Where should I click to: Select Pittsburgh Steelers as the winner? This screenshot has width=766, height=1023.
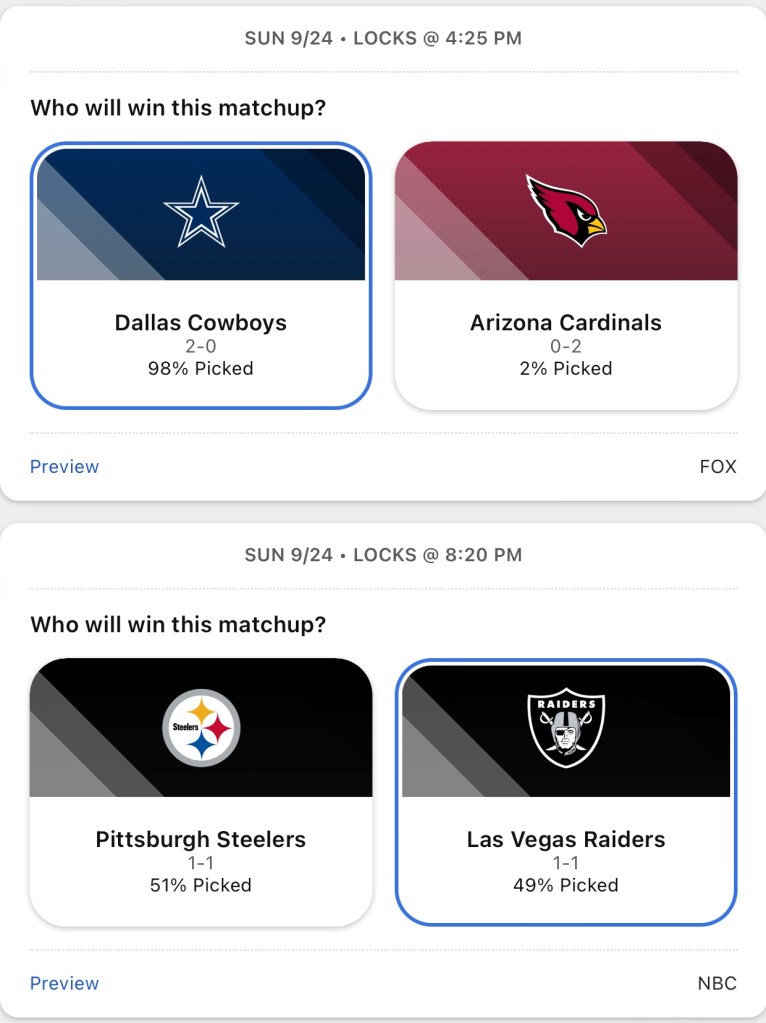pyautogui.click(x=201, y=792)
